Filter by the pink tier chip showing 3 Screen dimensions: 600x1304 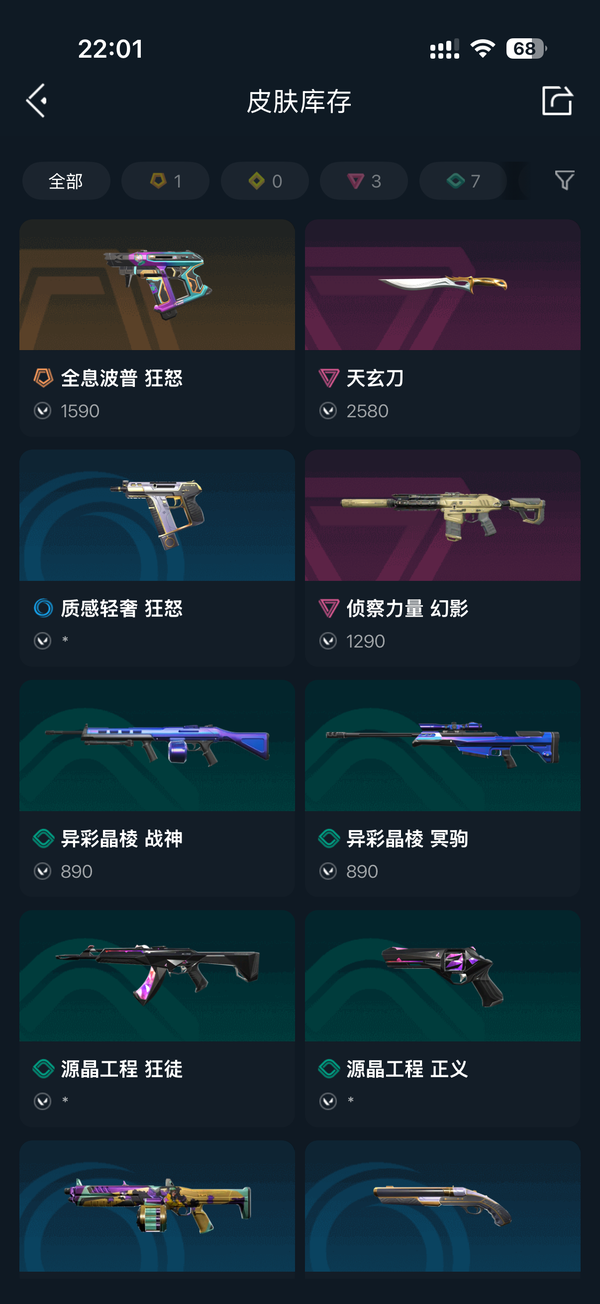tap(364, 181)
